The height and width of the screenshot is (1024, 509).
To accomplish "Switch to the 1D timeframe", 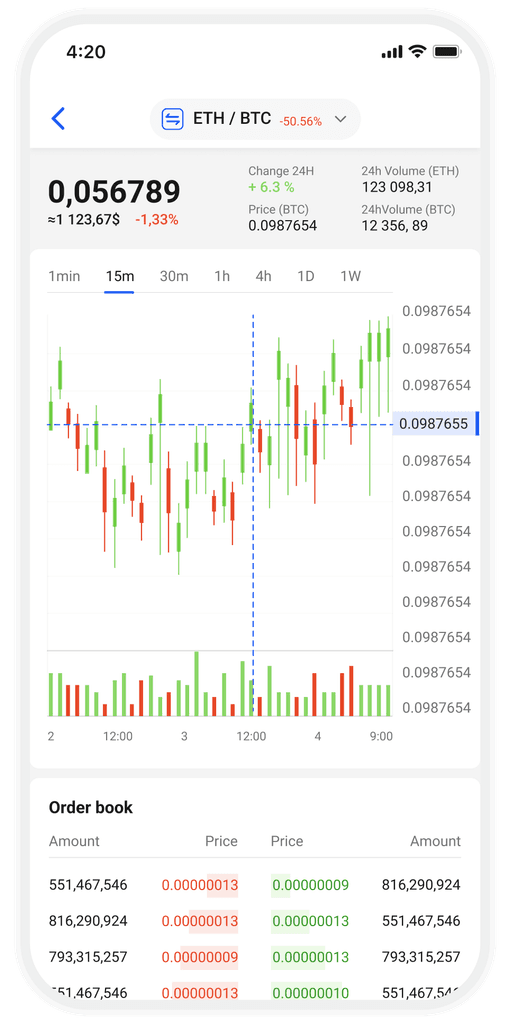I will pos(306,276).
